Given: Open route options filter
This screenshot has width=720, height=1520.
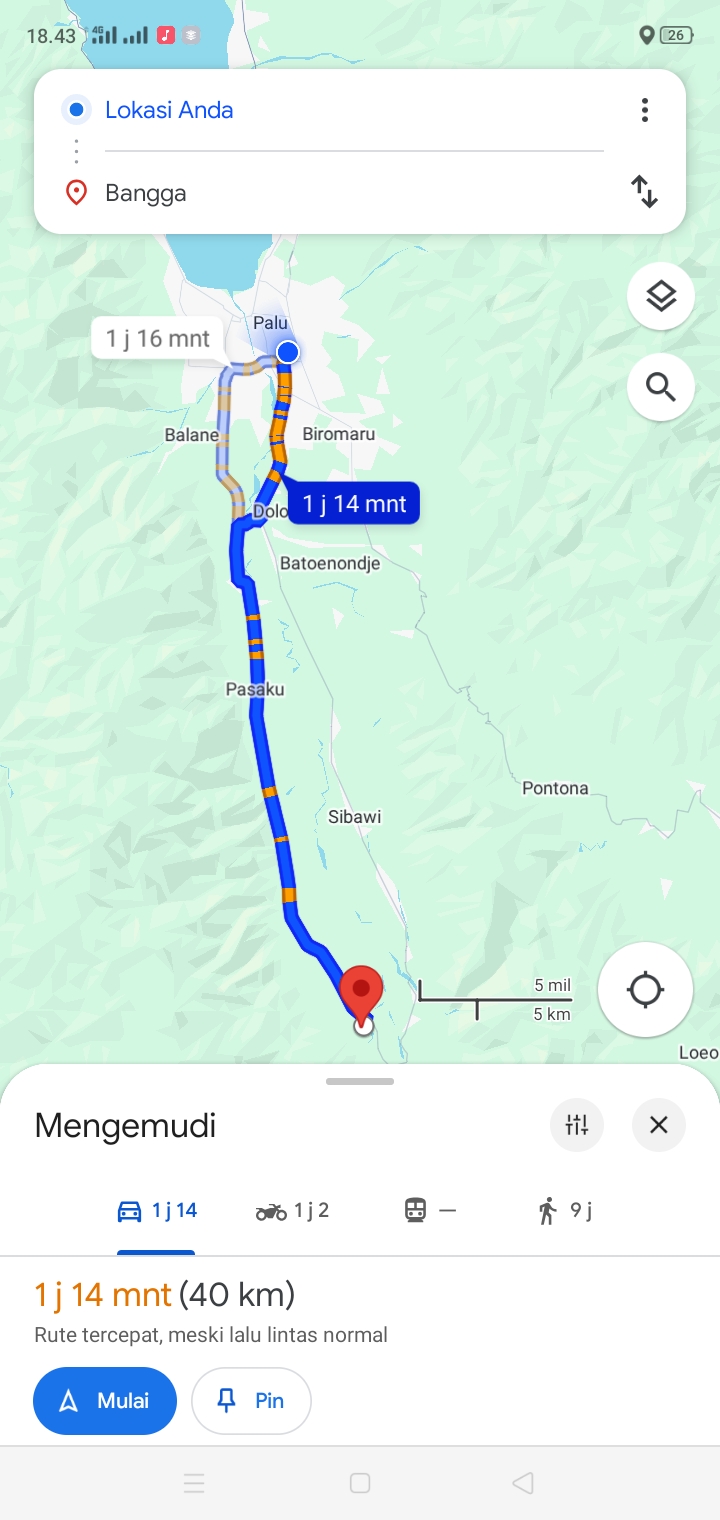Looking at the screenshot, I should tap(577, 1125).
